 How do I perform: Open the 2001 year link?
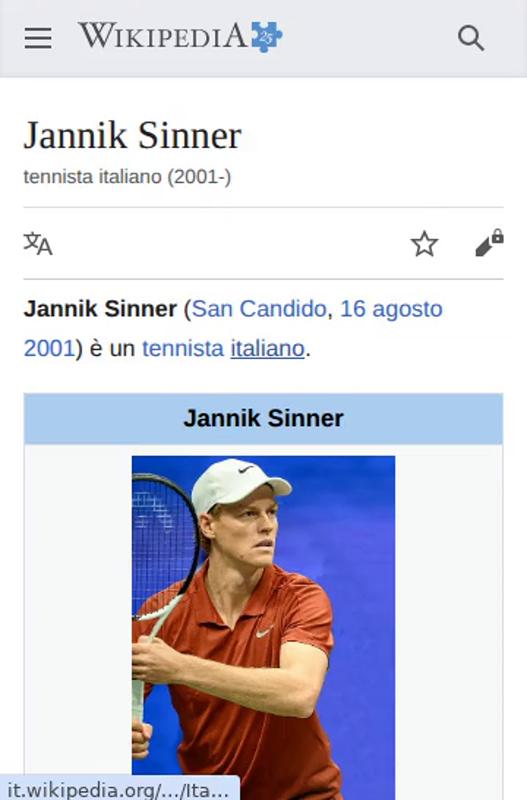(49, 348)
